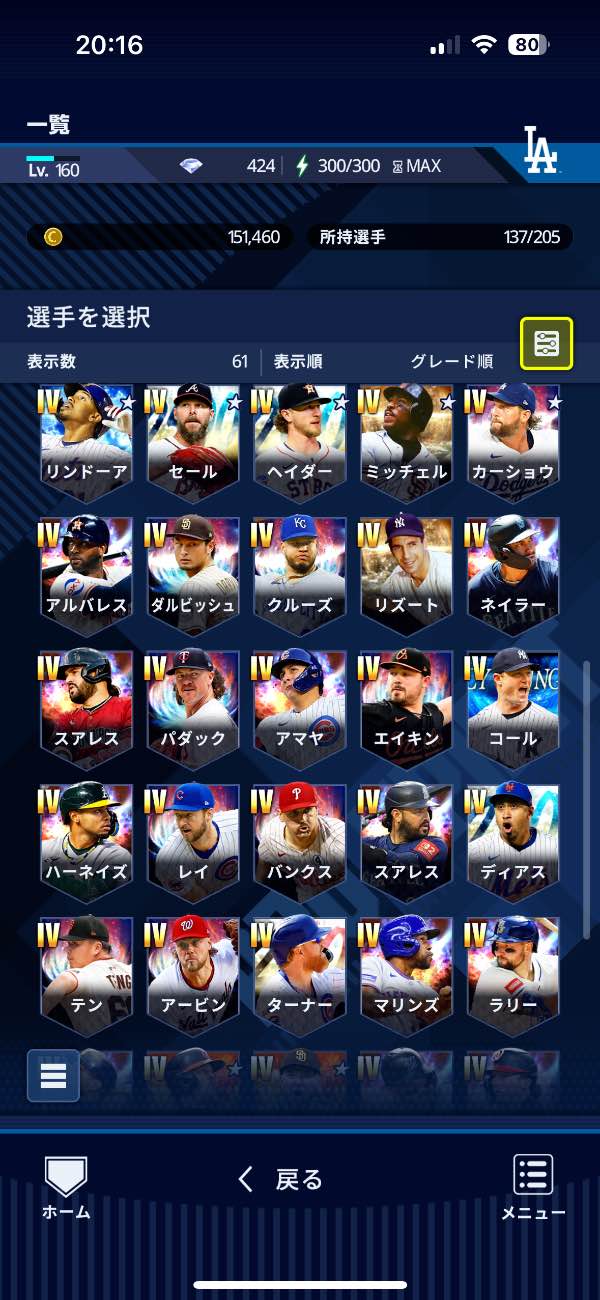600x1300 pixels.
Task: Choose the アマヤ card
Action: pos(300,705)
